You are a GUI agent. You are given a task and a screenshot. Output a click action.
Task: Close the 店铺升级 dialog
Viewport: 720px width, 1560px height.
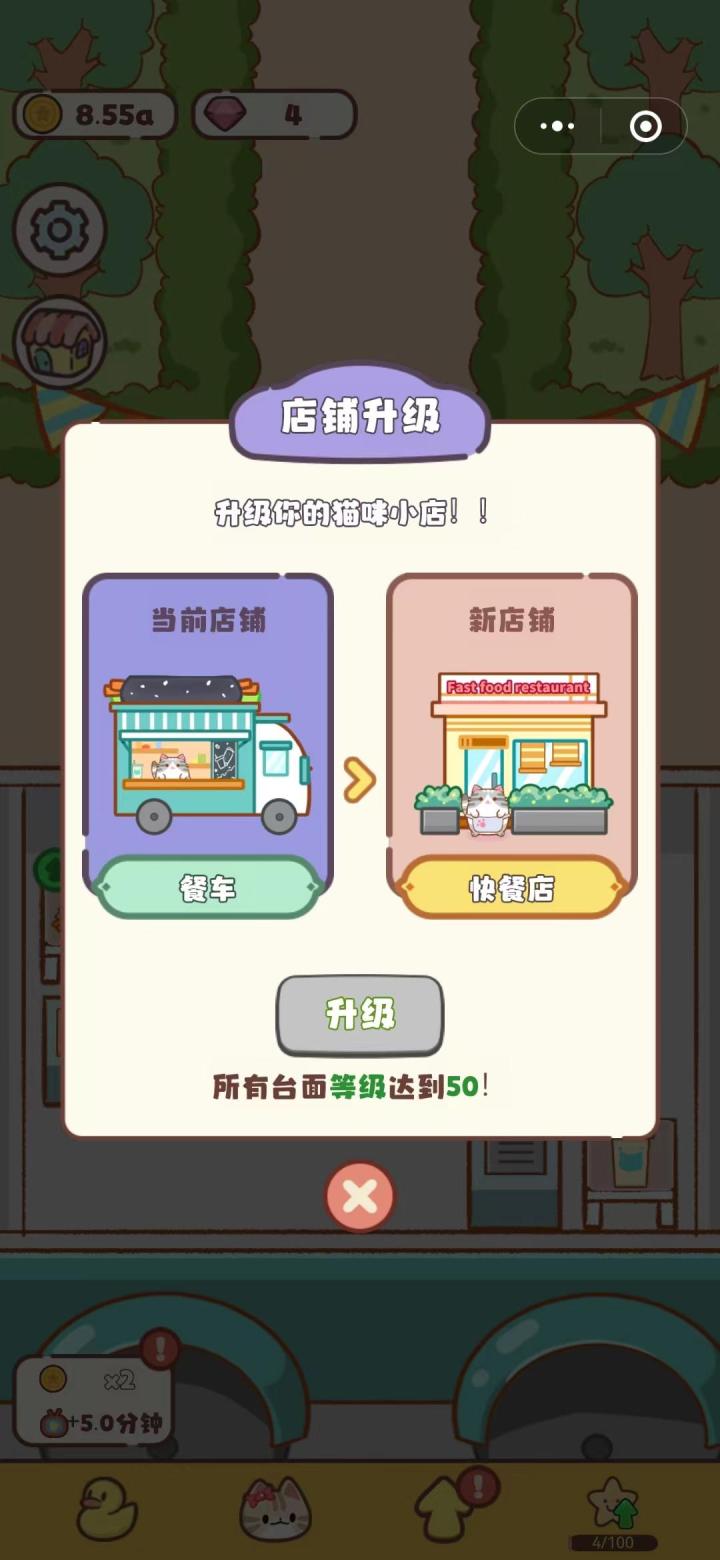pos(360,1196)
